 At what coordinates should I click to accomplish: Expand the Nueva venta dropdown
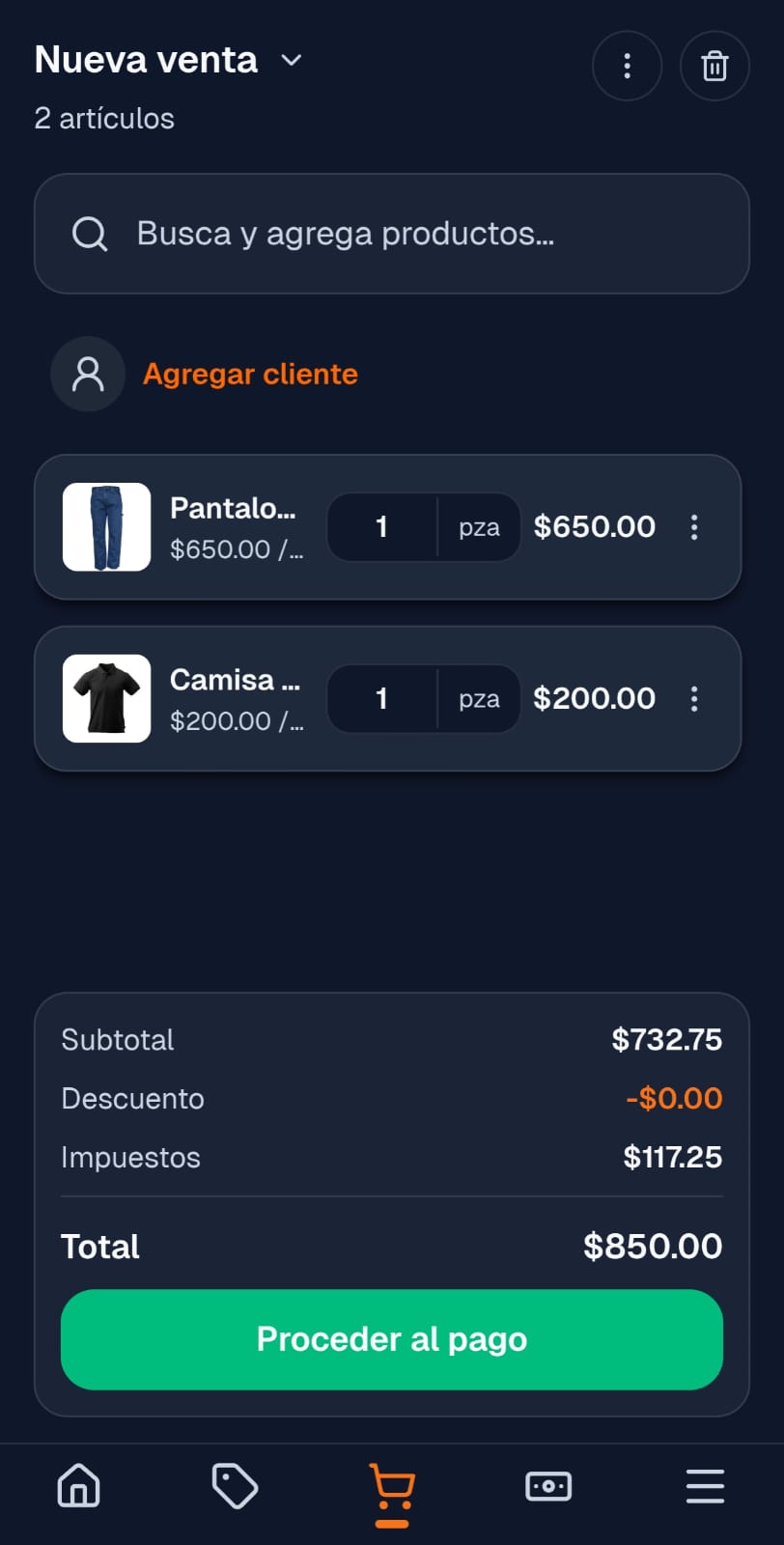[291, 61]
